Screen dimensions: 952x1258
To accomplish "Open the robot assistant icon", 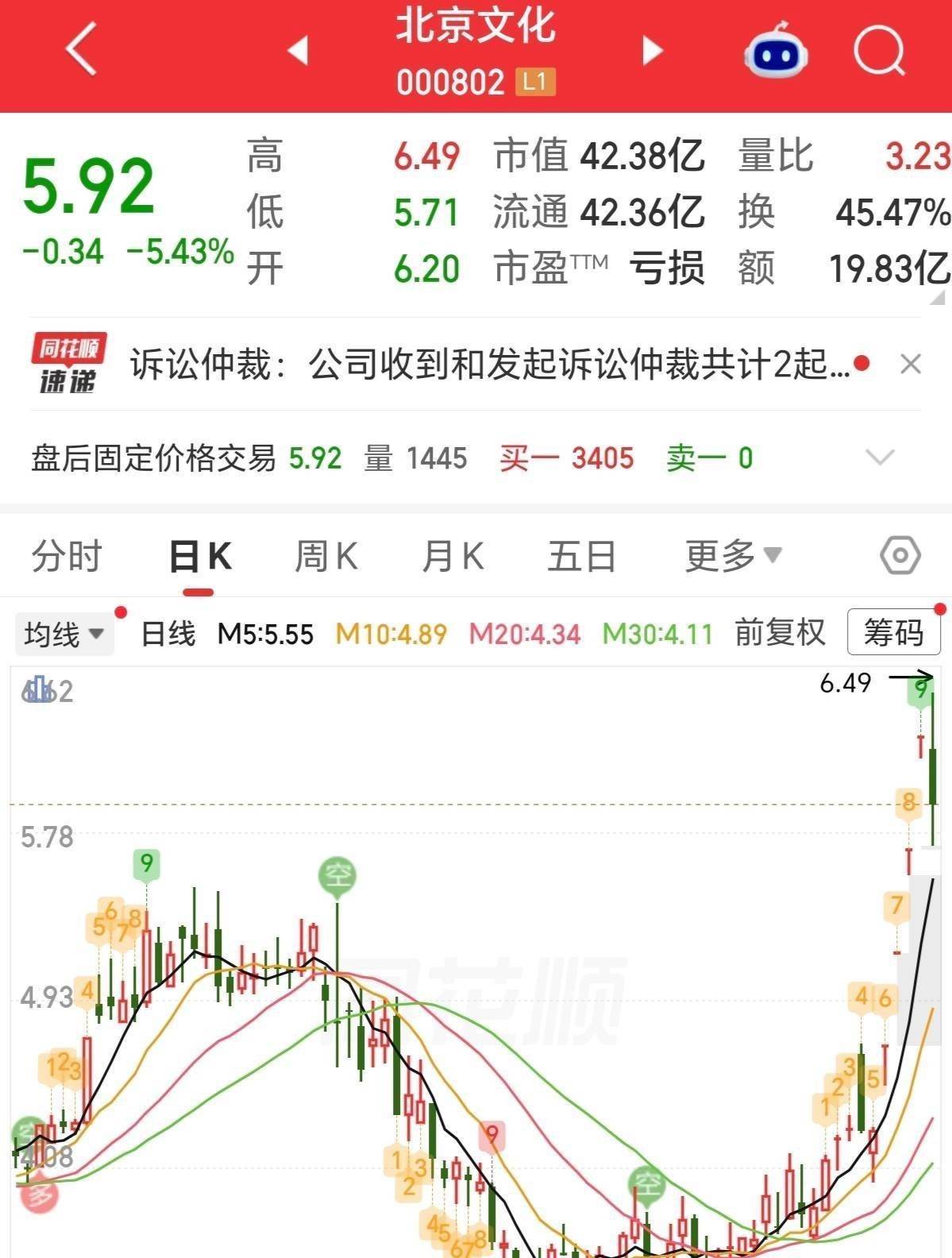I will [x=776, y=50].
